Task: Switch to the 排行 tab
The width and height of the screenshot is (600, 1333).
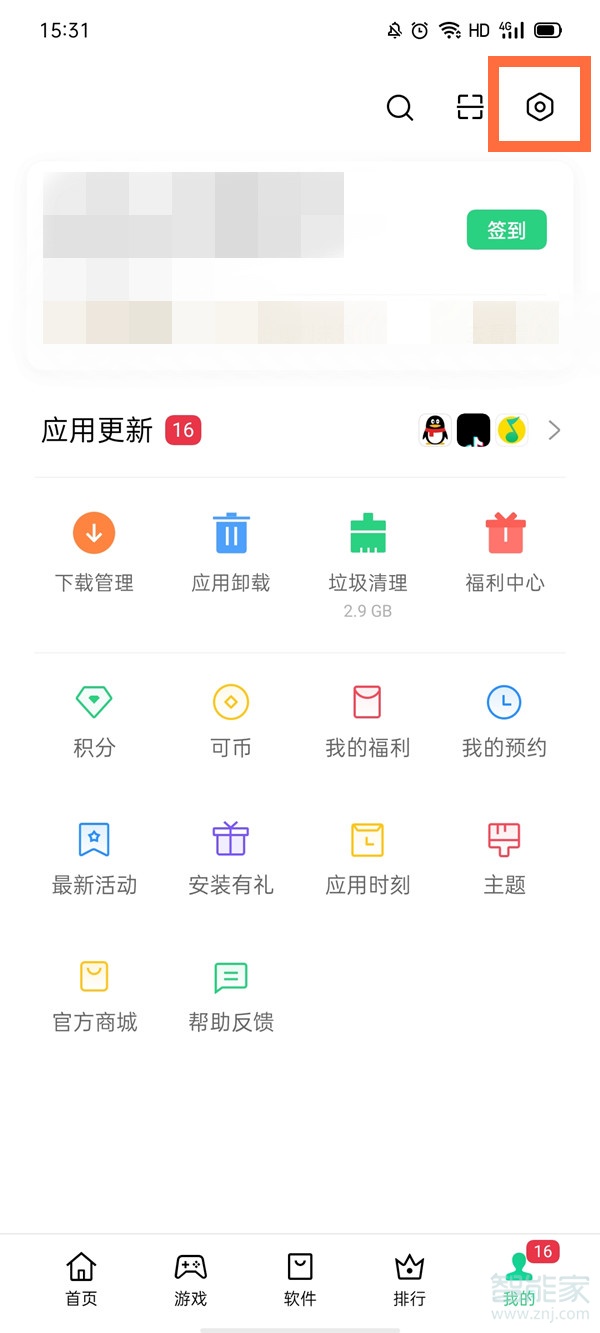Action: coord(409,1280)
